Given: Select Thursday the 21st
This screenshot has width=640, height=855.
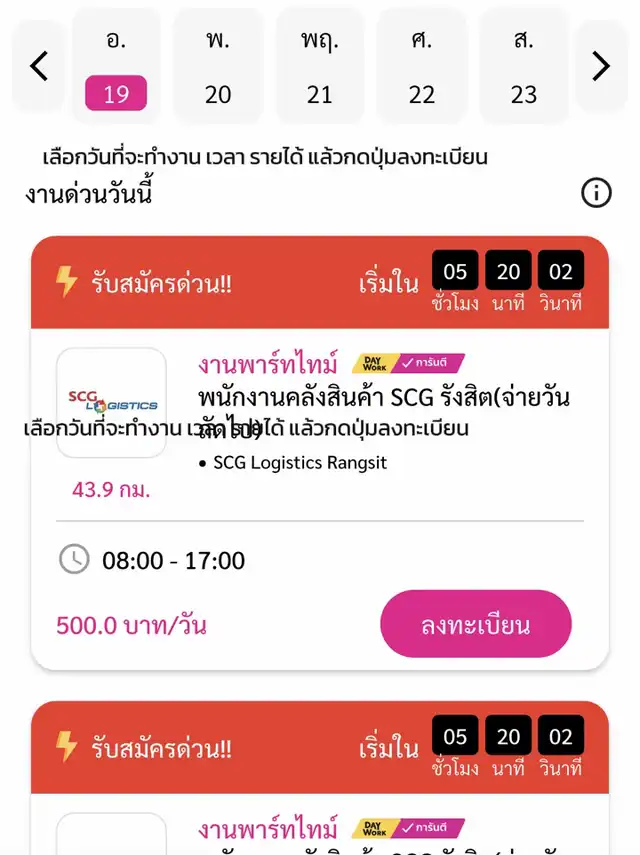Looking at the screenshot, I should (320, 70).
